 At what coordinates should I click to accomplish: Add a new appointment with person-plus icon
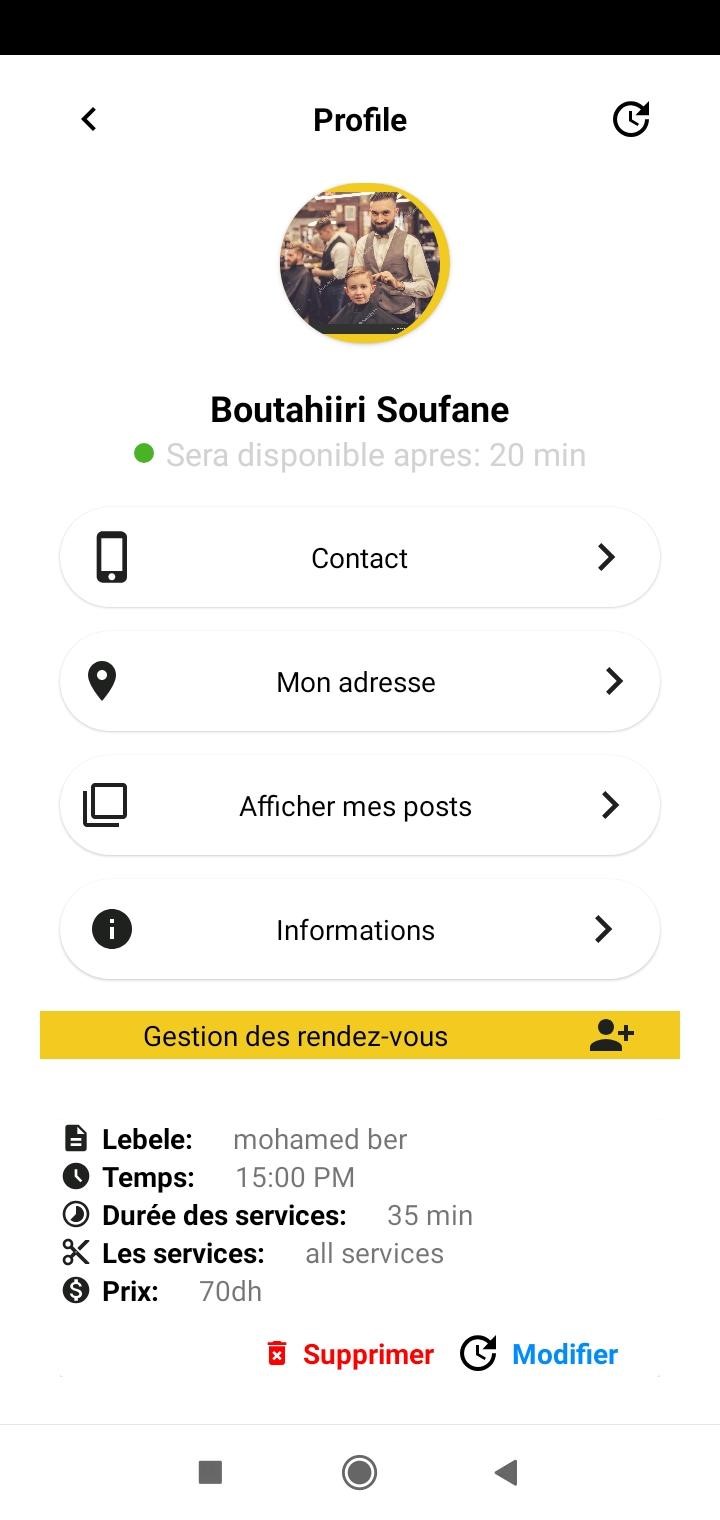[x=611, y=1036]
